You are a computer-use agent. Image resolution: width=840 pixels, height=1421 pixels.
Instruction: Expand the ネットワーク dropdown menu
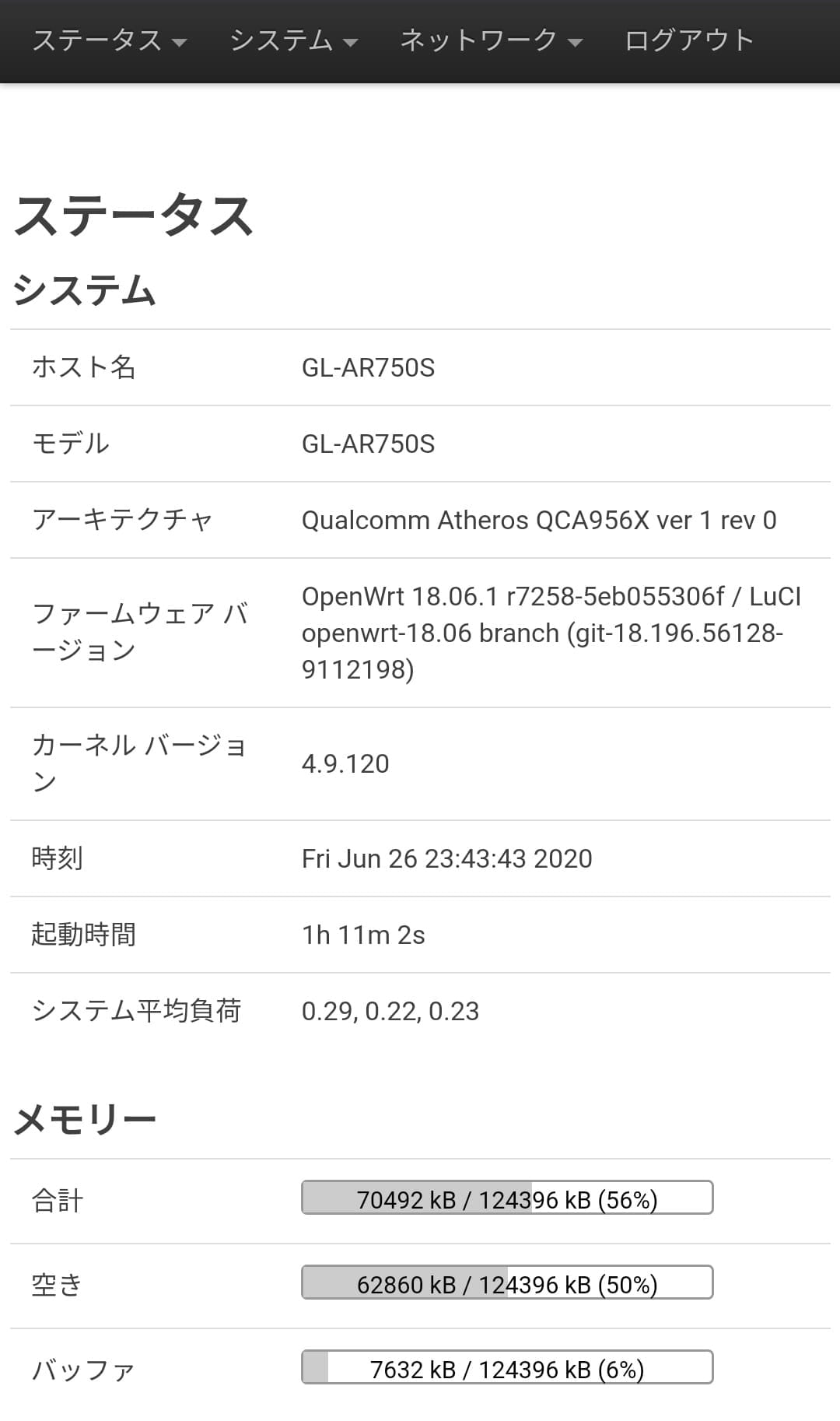tap(491, 40)
